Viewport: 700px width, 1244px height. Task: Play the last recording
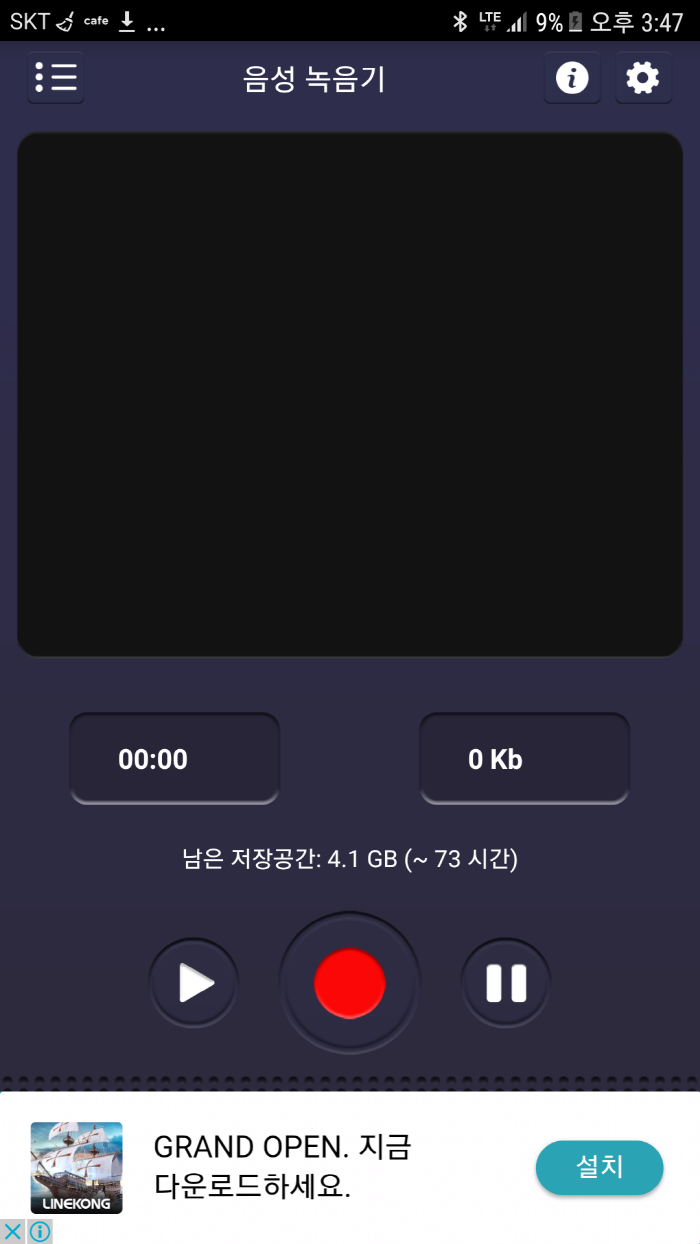pos(194,983)
